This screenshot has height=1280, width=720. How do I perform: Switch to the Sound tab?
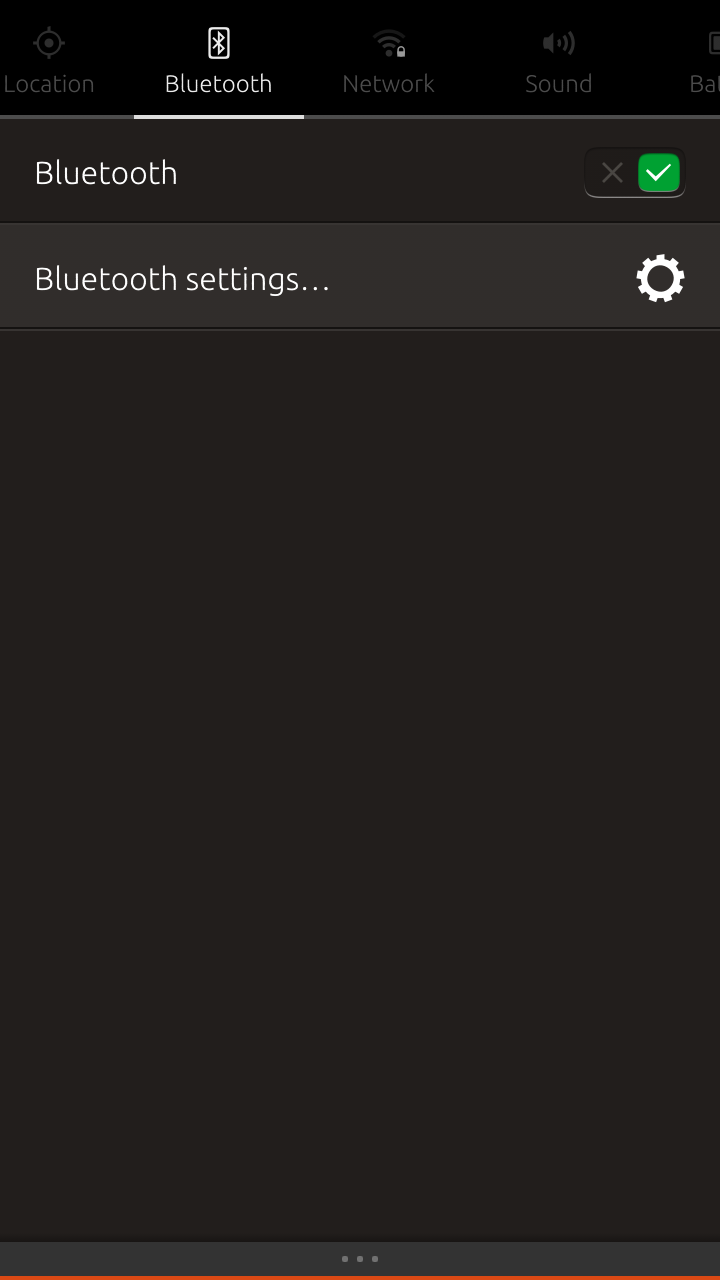[x=558, y=60]
